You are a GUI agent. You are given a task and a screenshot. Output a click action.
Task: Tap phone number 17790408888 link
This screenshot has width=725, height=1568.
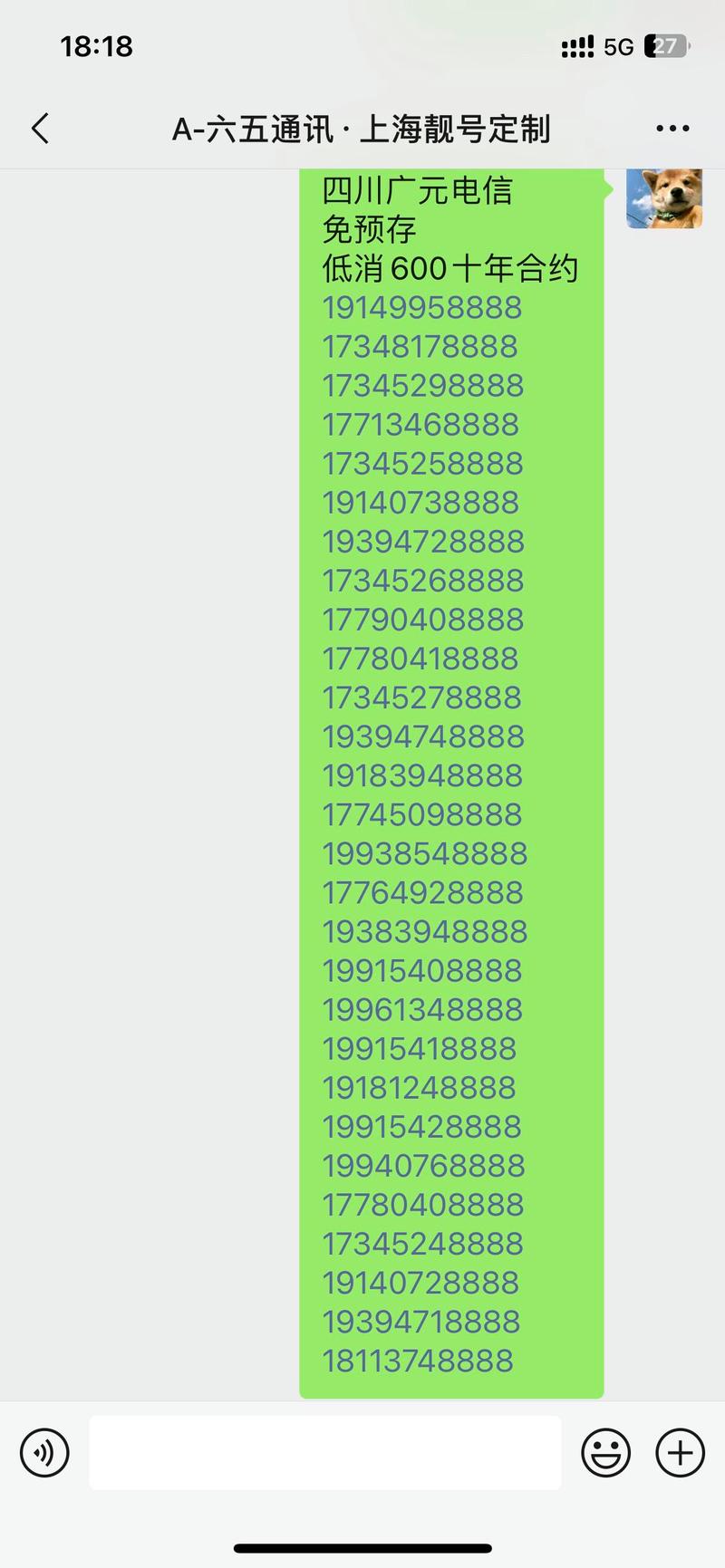422,620
